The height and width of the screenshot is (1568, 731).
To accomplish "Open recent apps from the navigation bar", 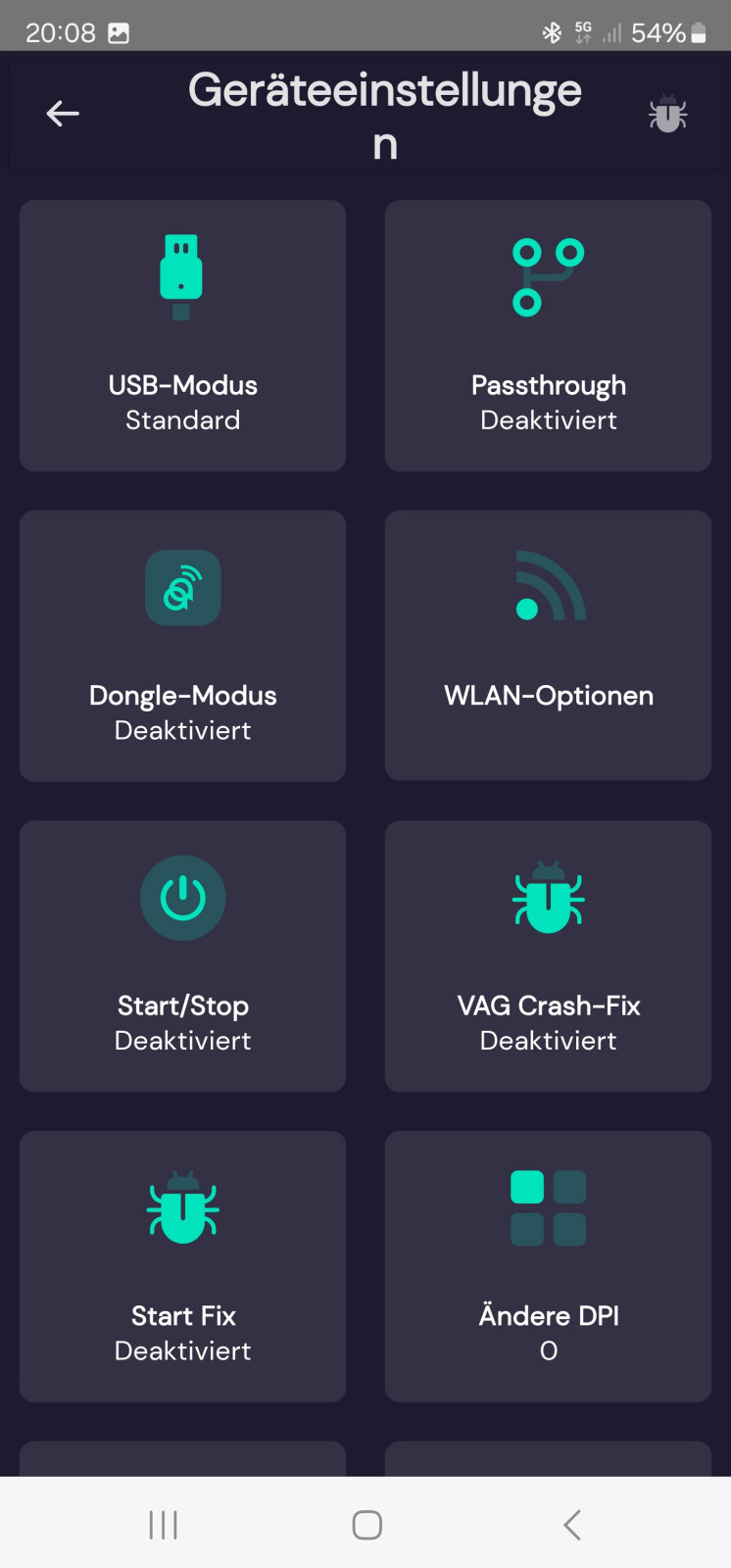I will (x=162, y=1524).
